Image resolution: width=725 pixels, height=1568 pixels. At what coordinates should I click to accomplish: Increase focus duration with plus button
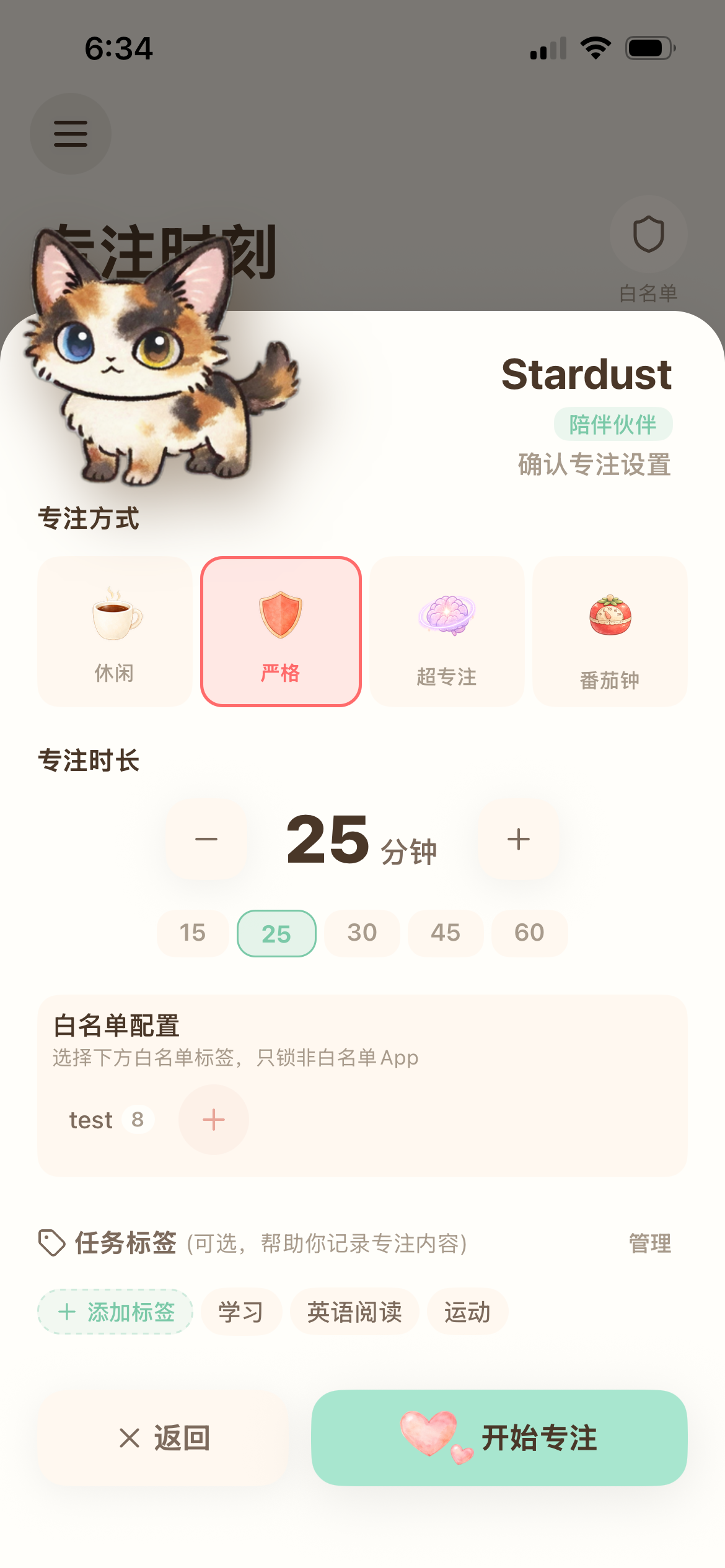[519, 839]
